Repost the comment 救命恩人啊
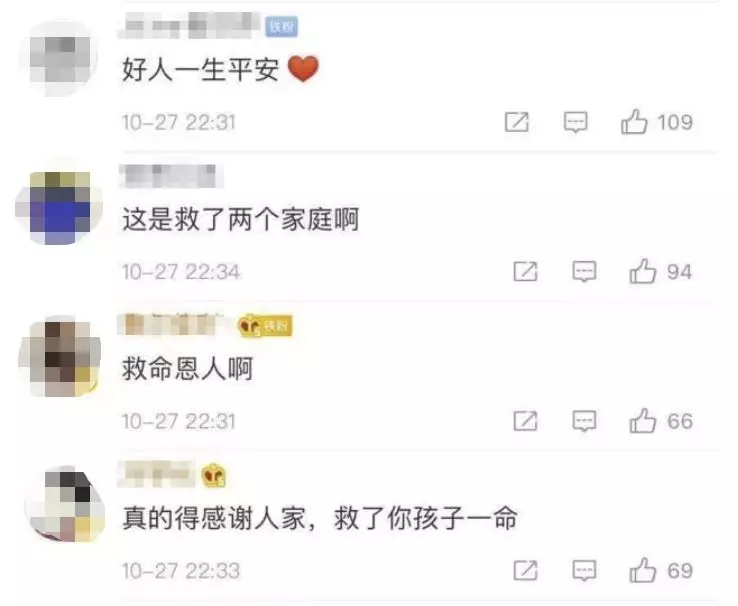This screenshot has width=738, height=606. (525, 422)
